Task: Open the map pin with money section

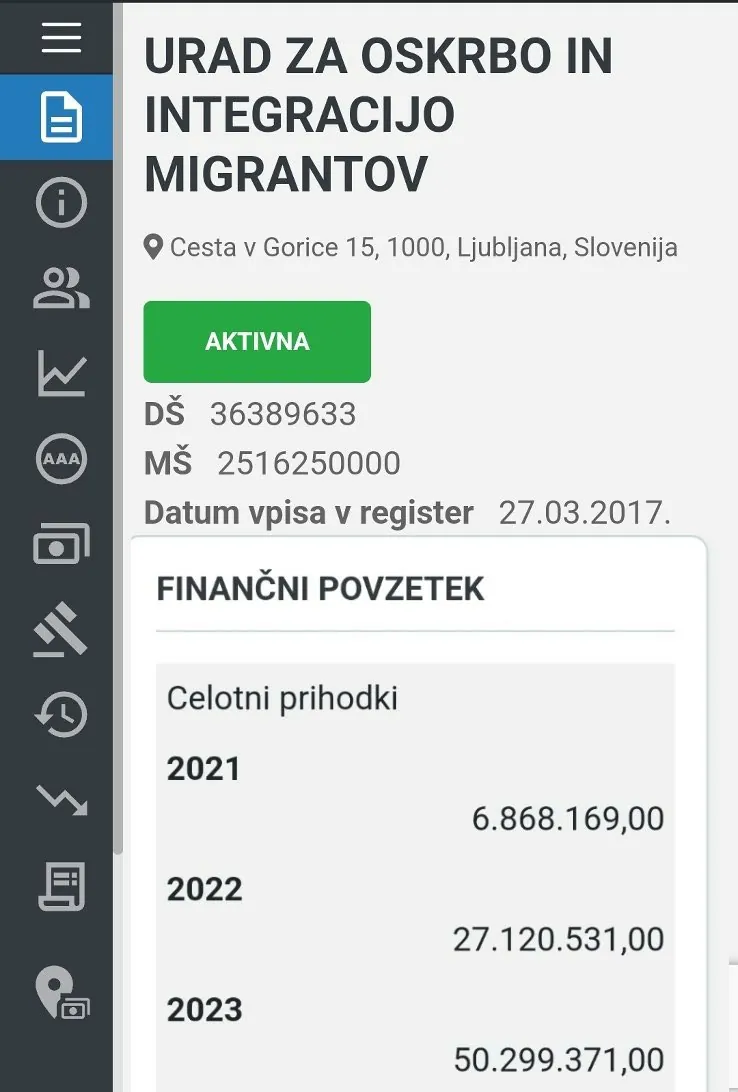Action: point(61,993)
